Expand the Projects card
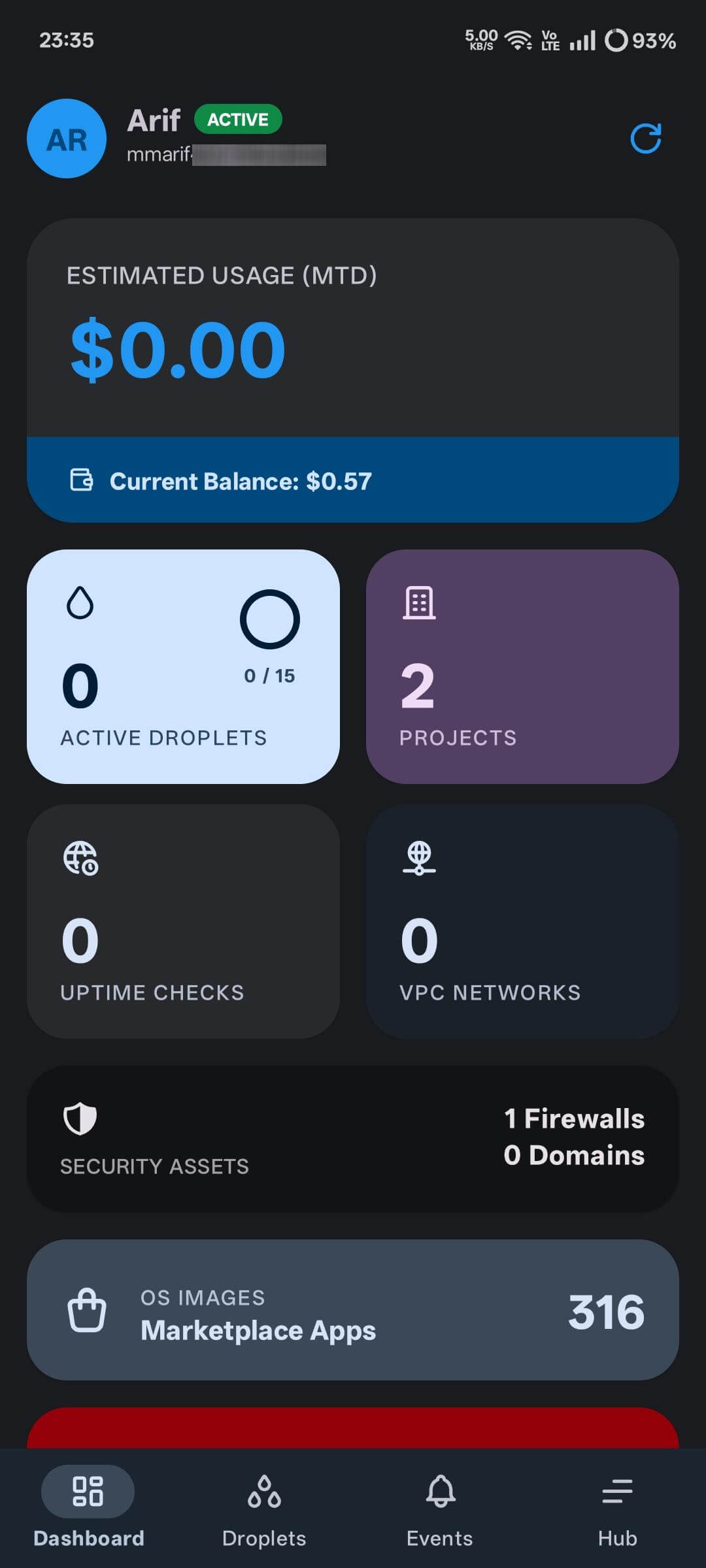 coord(521,667)
